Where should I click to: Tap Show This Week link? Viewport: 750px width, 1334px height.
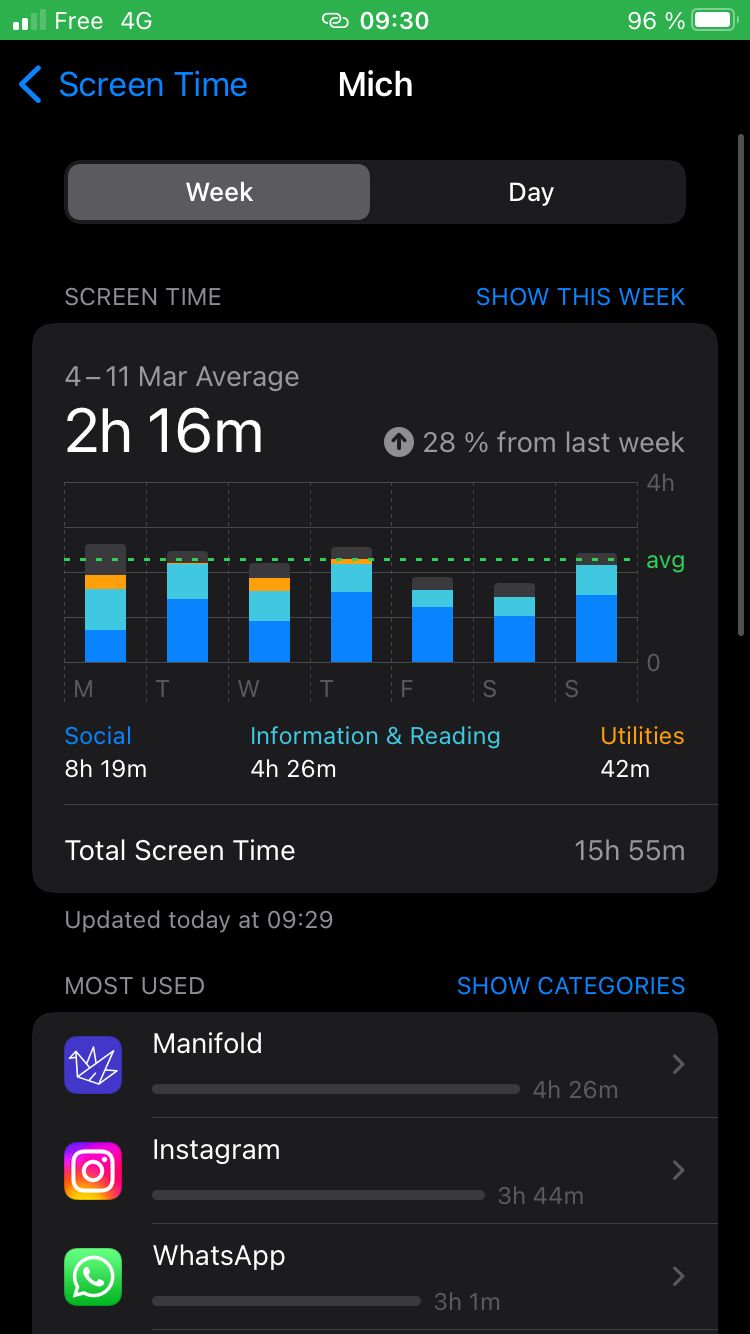(x=580, y=297)
